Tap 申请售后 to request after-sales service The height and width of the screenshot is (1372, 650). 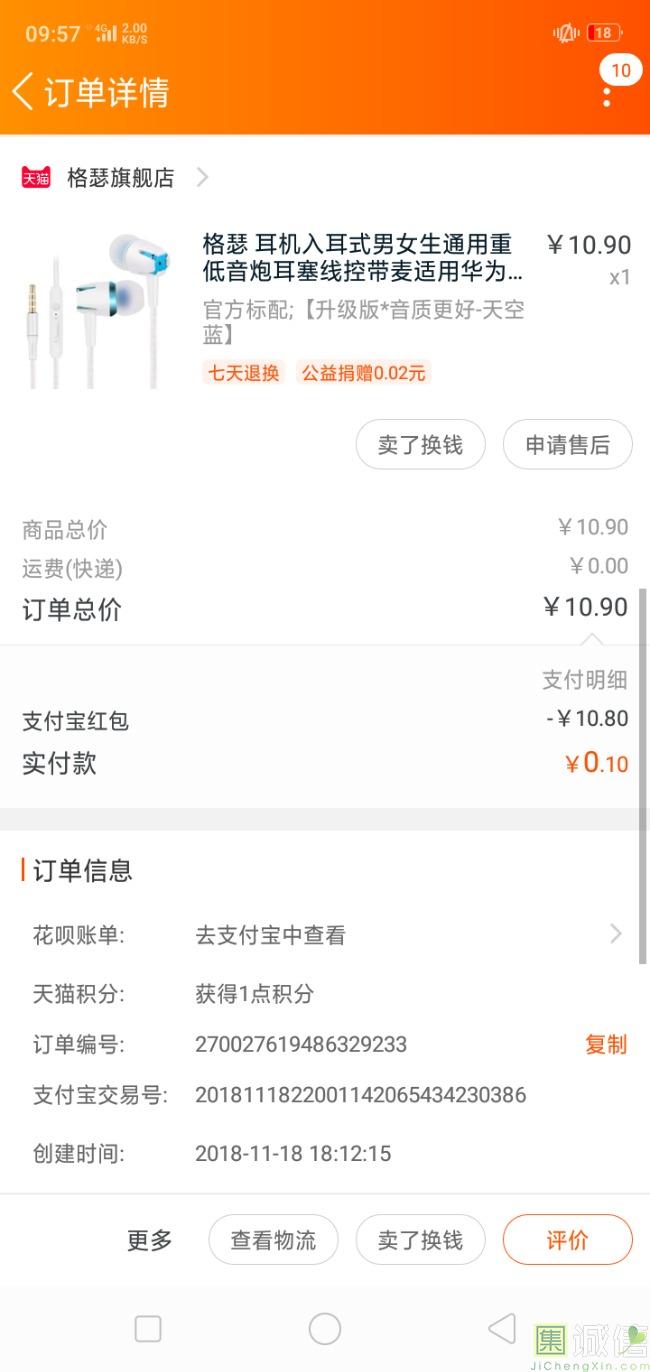[x=567, y=445]
